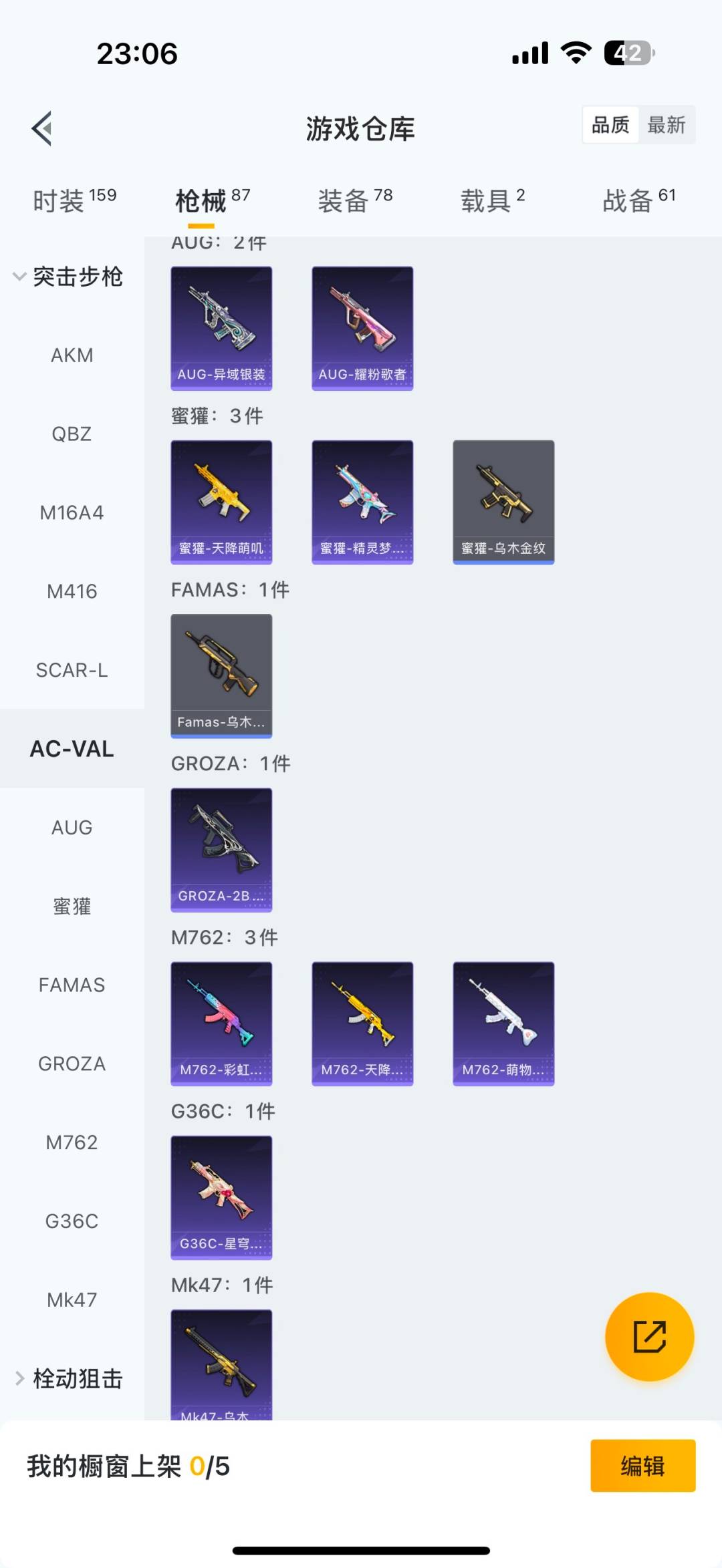Jump to M416 in the sidebar
The width and height of the screenshot is (722, 1568).
(x=72, y=591)
